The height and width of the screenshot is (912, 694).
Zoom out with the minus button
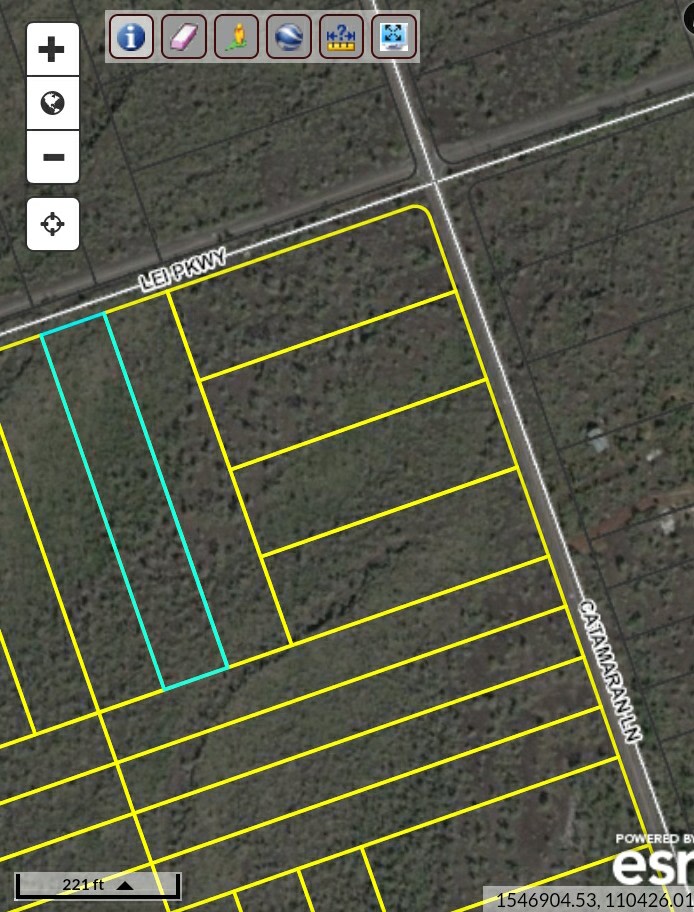tap(52, 157)
